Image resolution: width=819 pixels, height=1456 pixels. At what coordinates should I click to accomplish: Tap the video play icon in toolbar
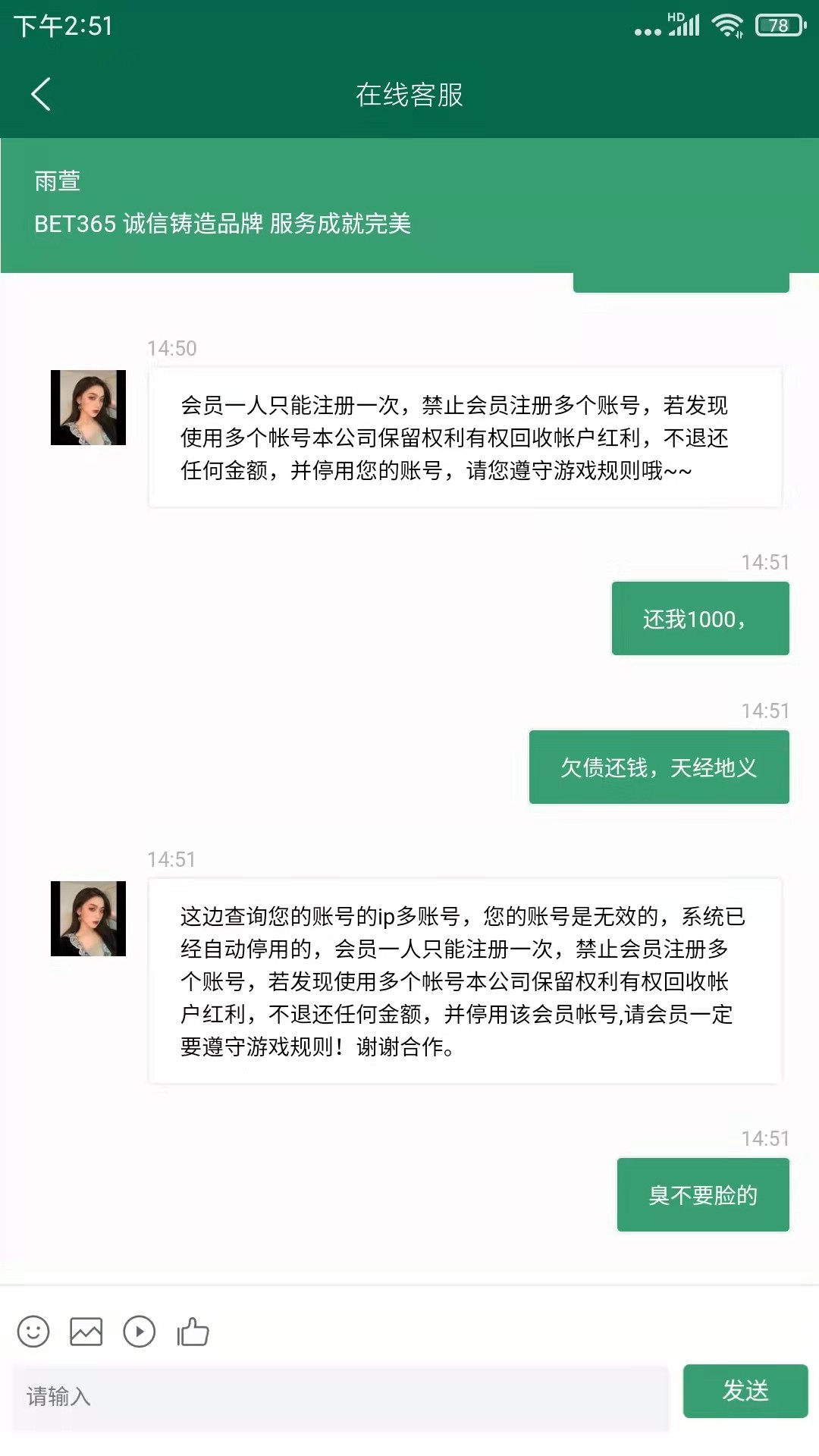140,1332
